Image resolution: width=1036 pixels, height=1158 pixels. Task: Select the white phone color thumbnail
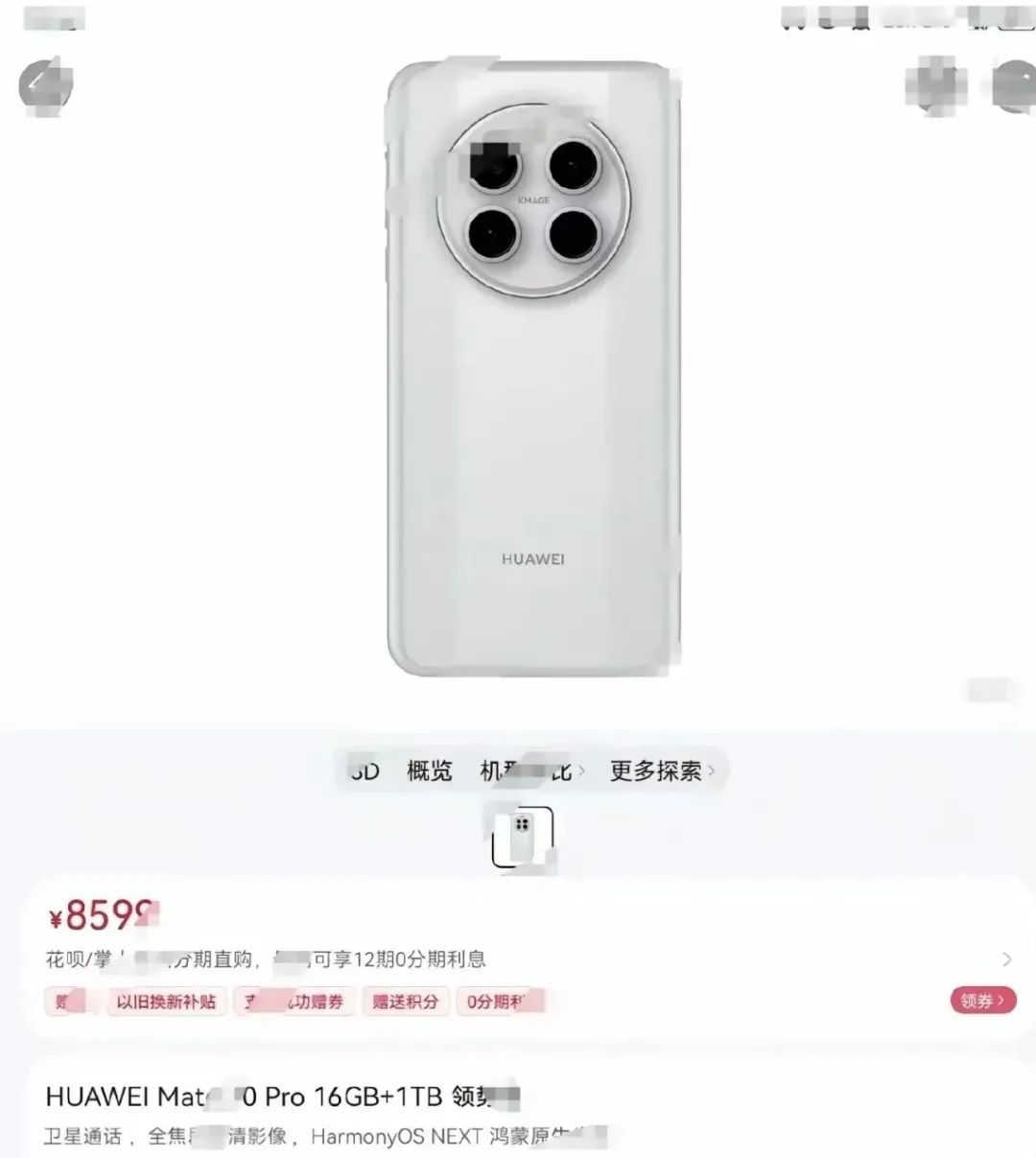(522, 838)
